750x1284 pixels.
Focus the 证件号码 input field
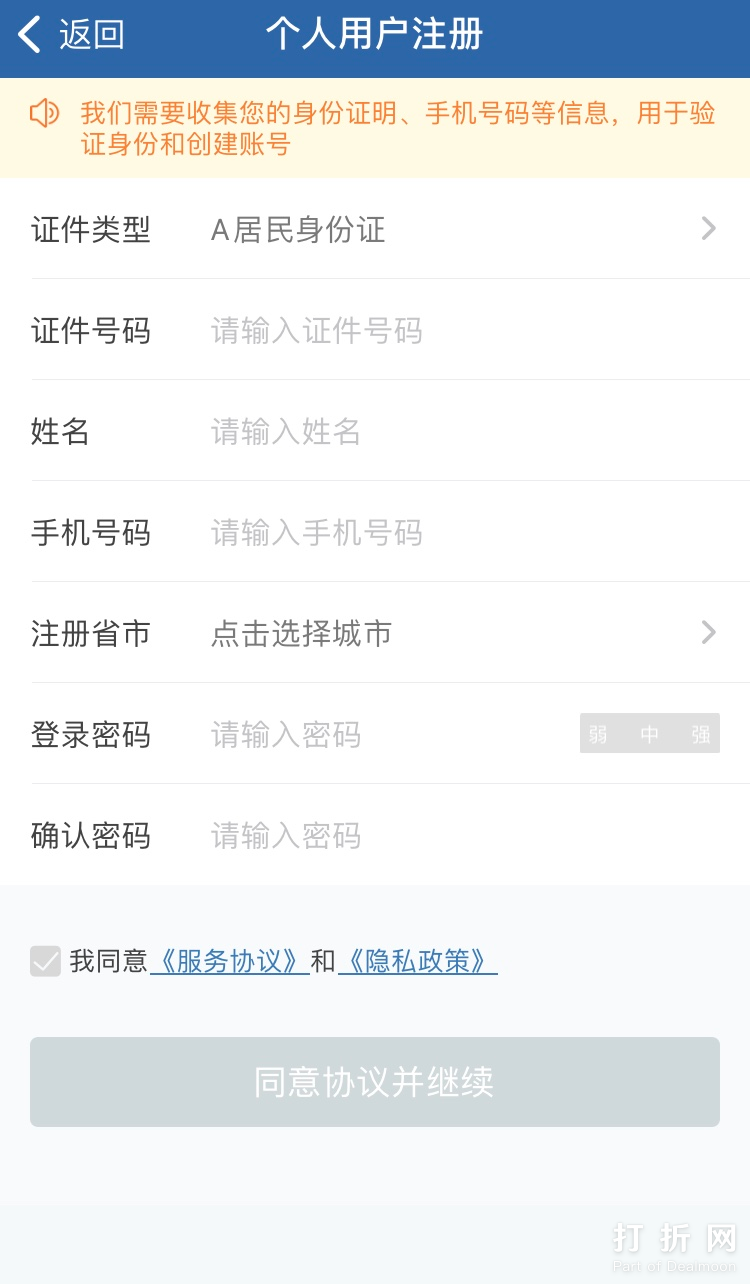coord(460,330)
